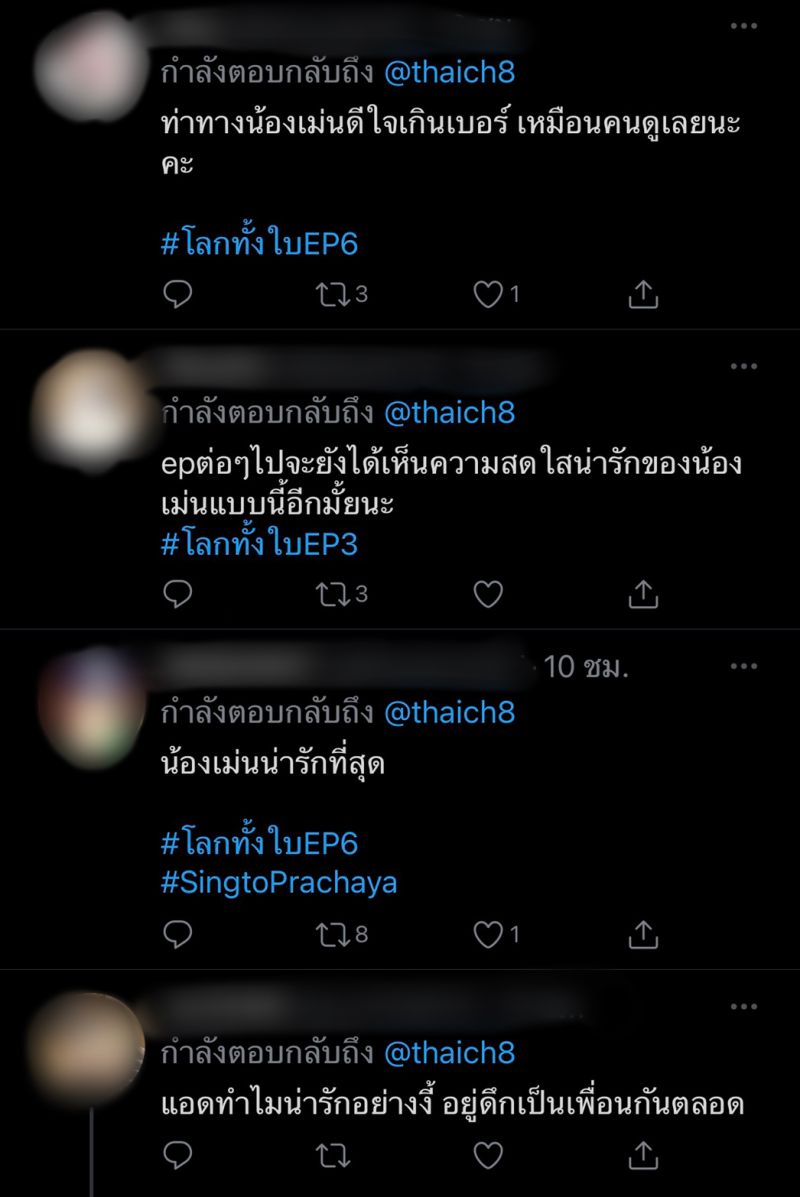View the profile picture beside "น้องเม่นน่ารักที่สุด"
800x1197 pixels.
pos(91,707)
